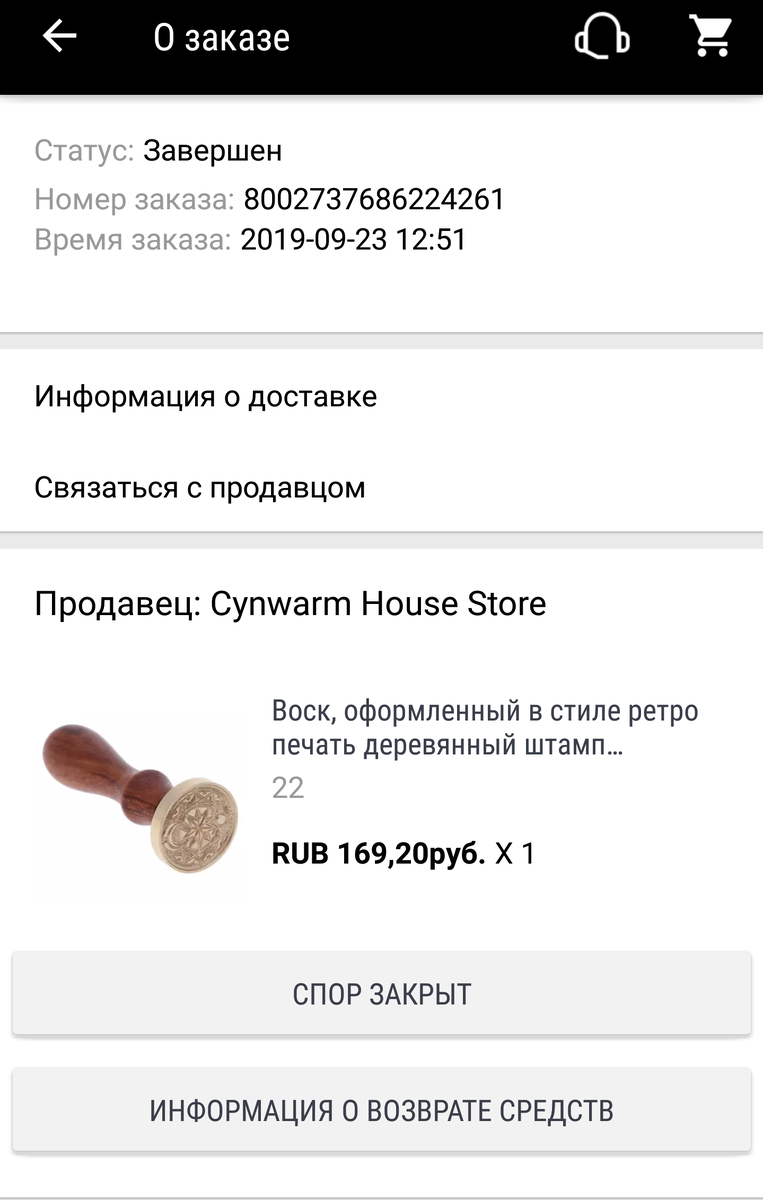The width and height of the screenshot is (763, 1200).
Task: Tap the variant label 22 under product title
Action: pyautogui.click(x=287, y=789)
